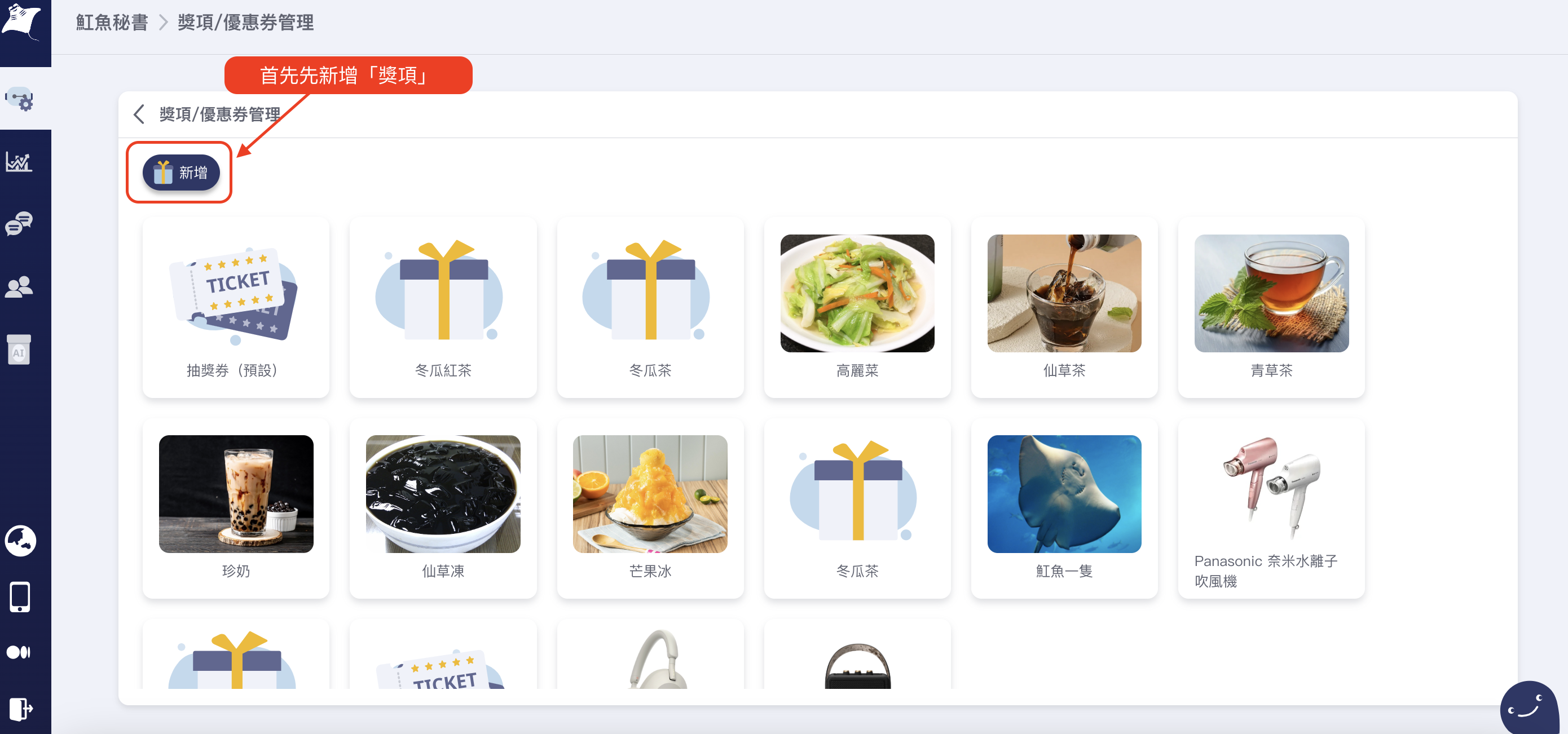Open the analytics chart in sidebar
The image size is (1568, 734).
click(20, 162)
